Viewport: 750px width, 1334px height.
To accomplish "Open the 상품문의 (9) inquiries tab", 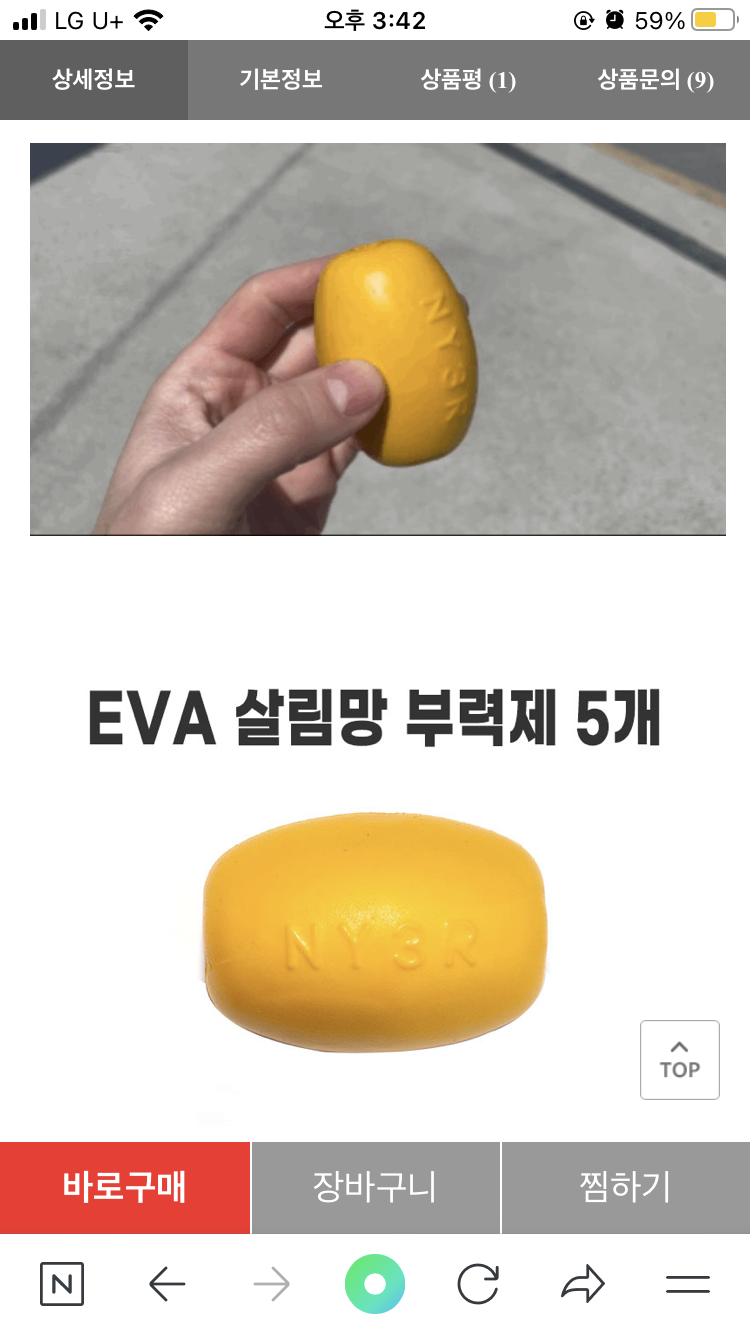I will (656, 80).
